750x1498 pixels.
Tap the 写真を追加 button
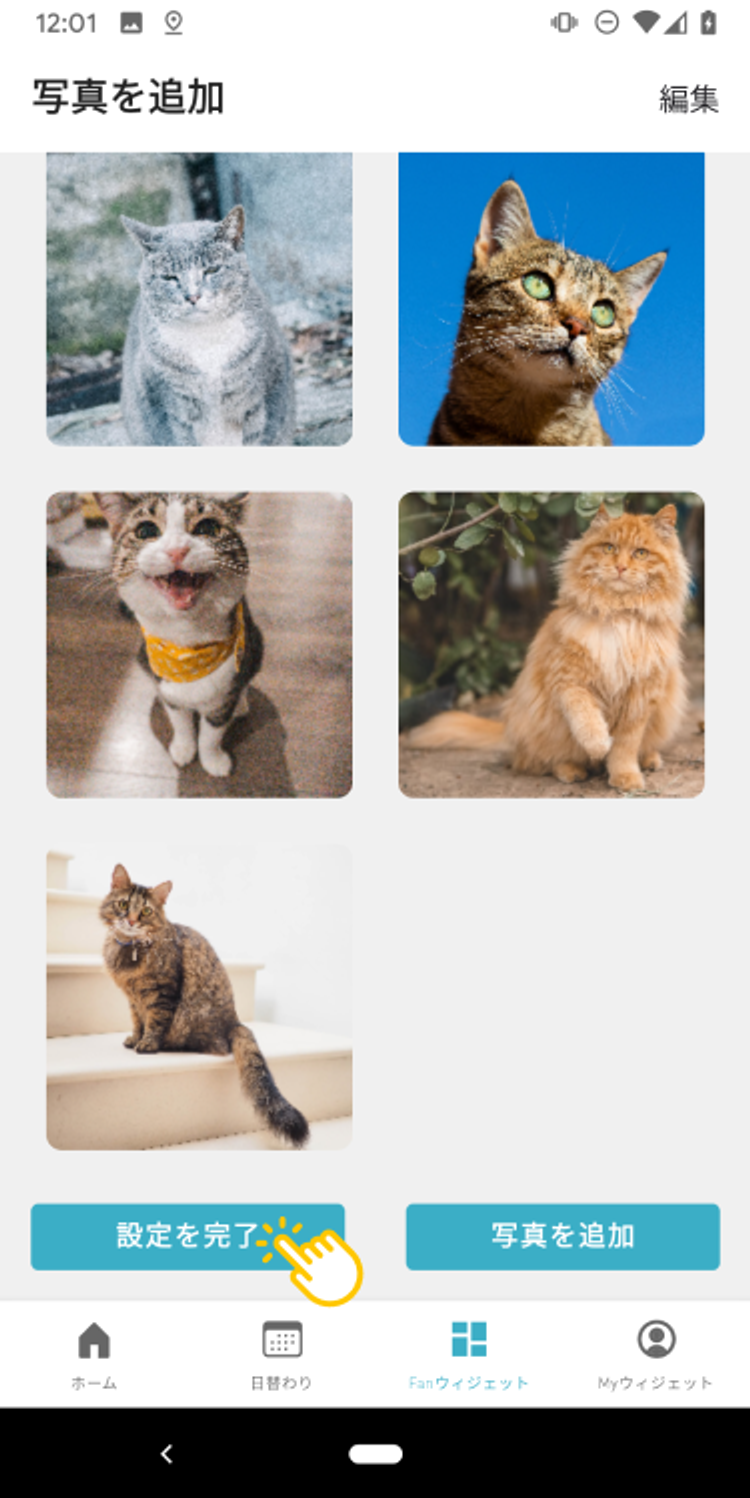[x=563, y=1236]
